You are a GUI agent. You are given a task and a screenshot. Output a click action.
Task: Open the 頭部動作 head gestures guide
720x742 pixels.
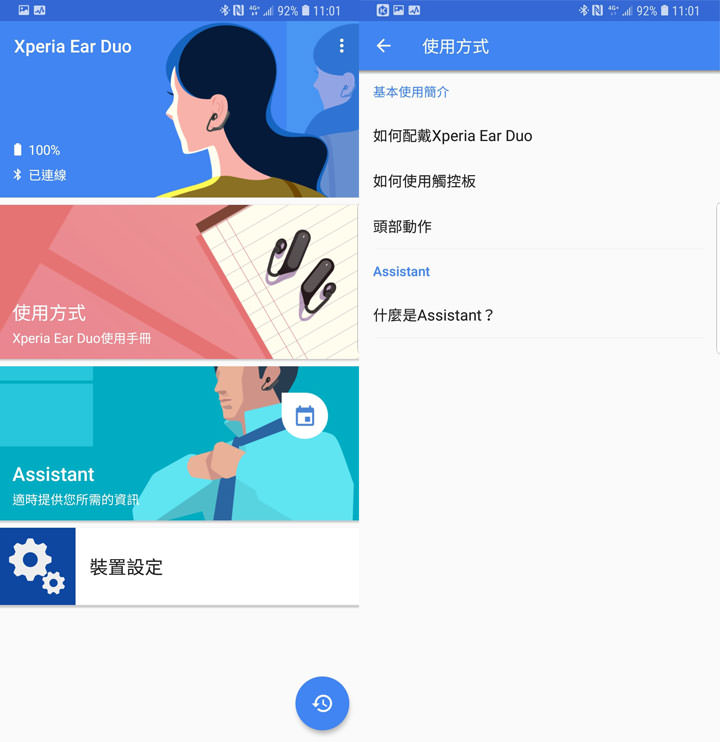click(403, 226)
